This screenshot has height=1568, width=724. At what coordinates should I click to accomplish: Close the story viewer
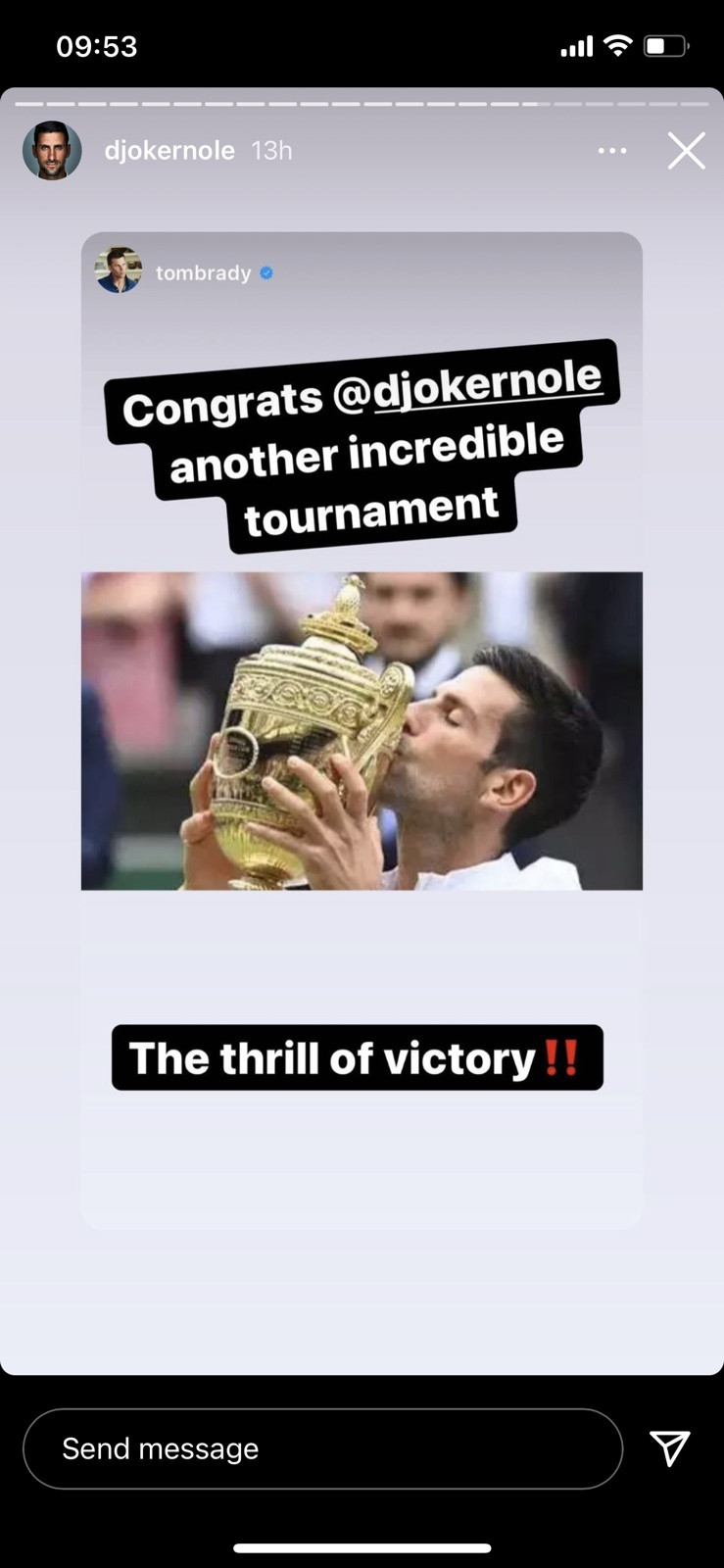(x=686, y=151)
